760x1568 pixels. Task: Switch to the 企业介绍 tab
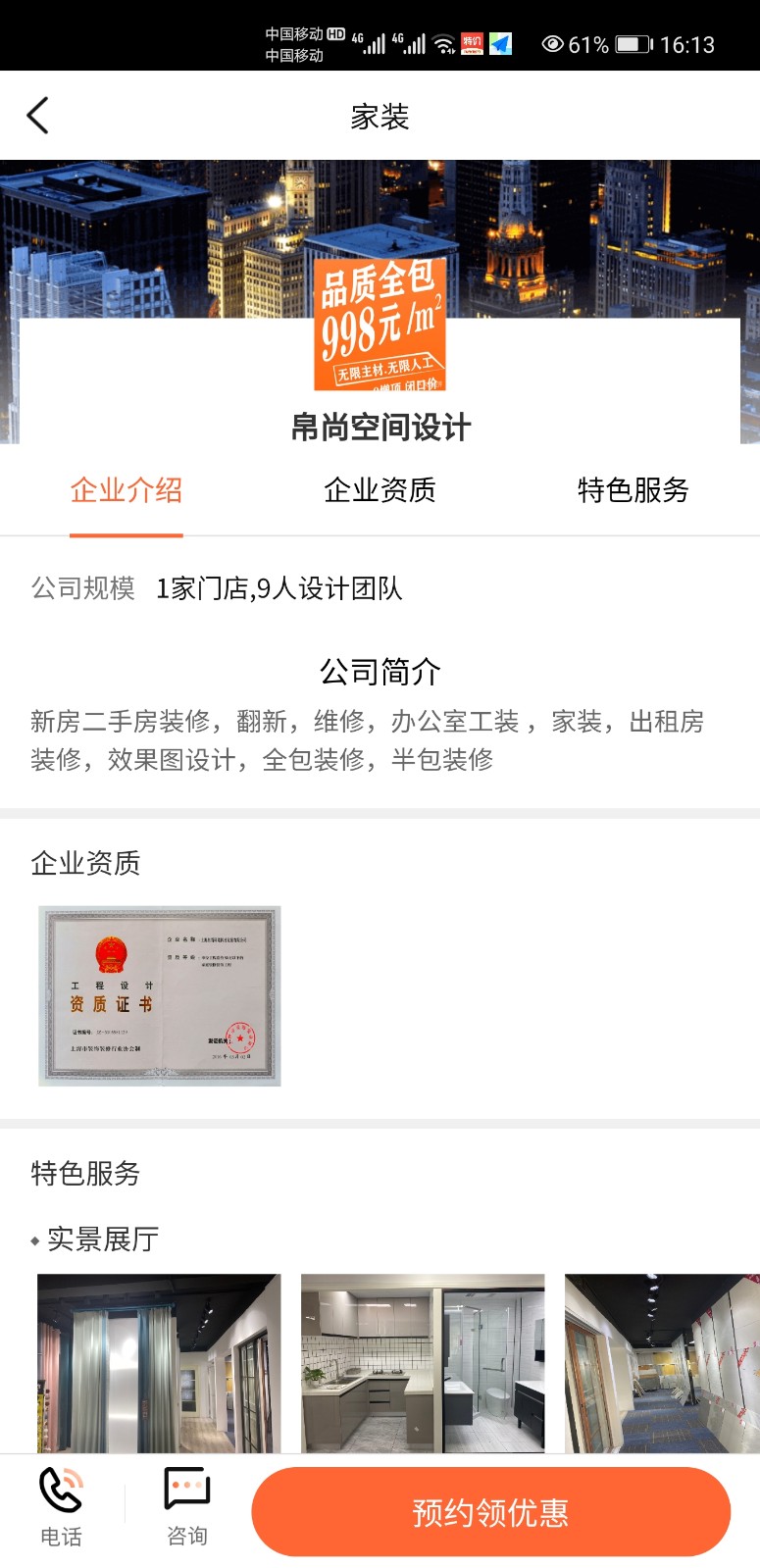[127, 490]
